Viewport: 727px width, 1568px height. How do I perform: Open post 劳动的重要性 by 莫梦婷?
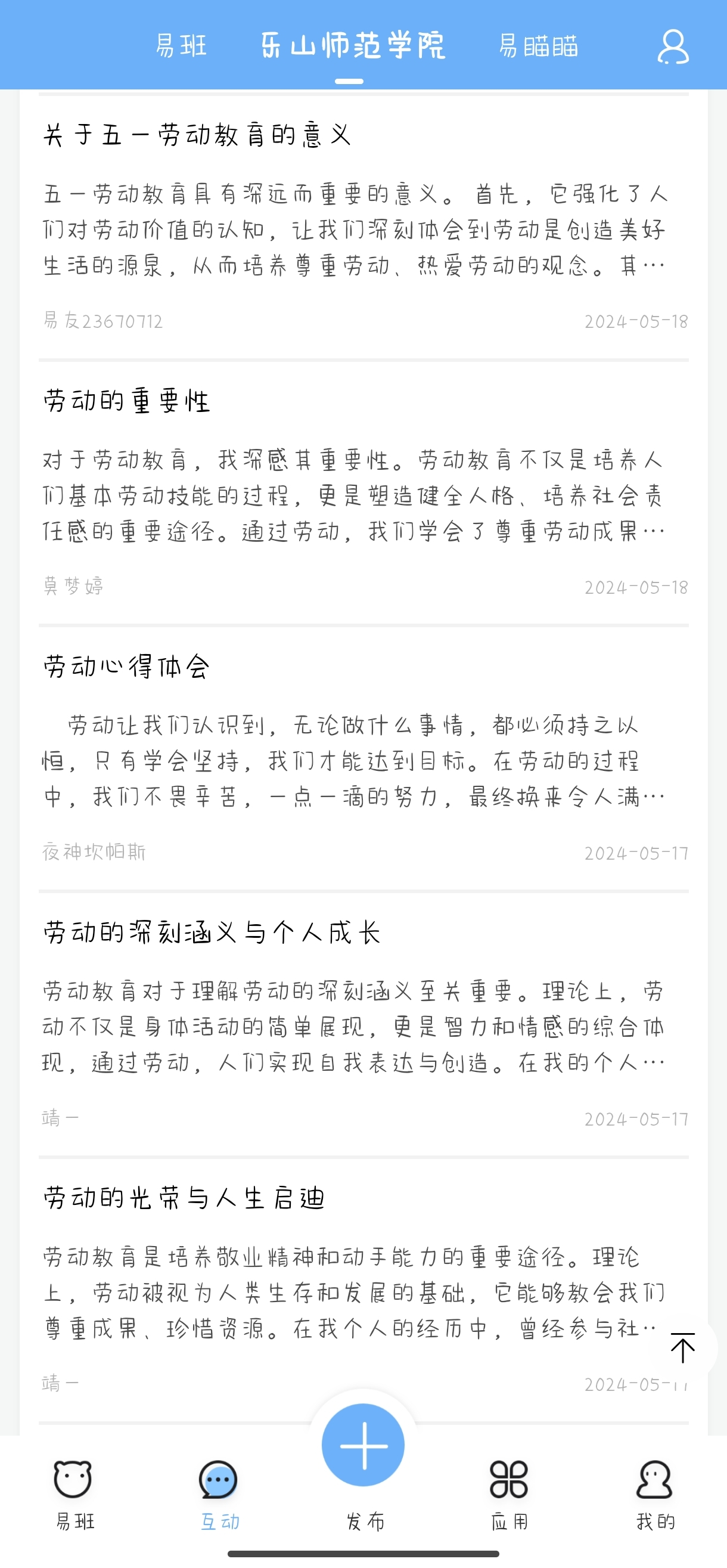(x=364, y=493)
